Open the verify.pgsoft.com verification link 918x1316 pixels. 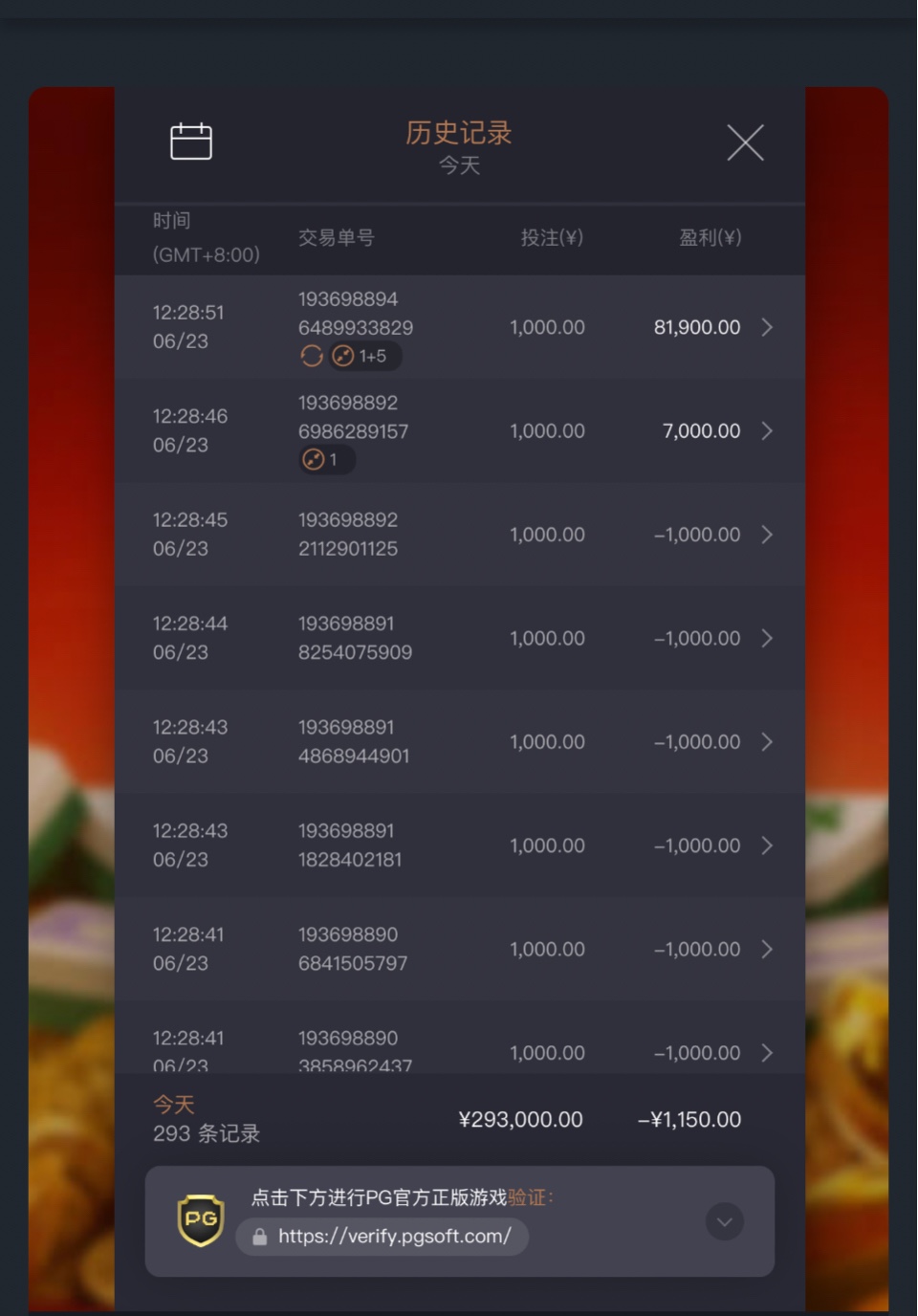tap(394, 1236)
